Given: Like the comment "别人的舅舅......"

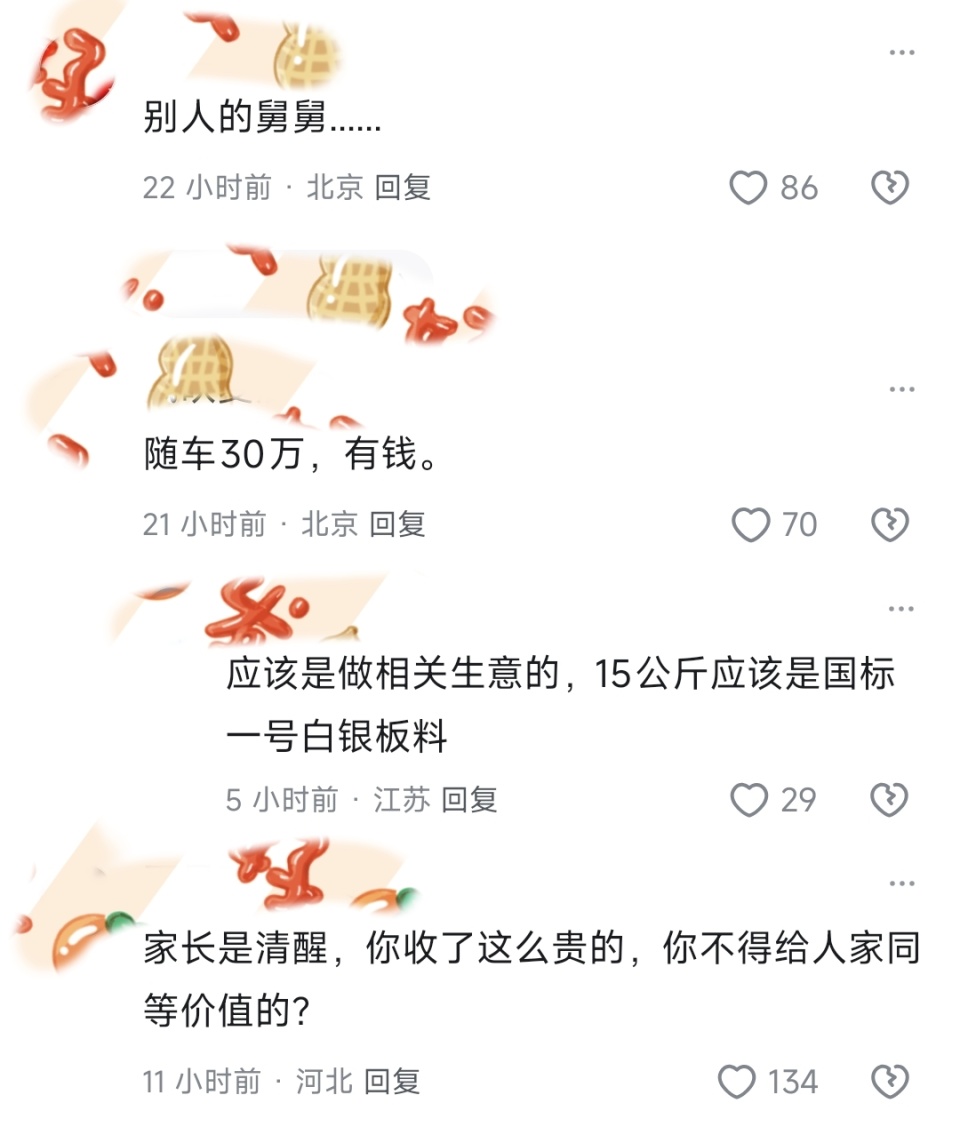Looking at the screenshot, I should 747,187.
